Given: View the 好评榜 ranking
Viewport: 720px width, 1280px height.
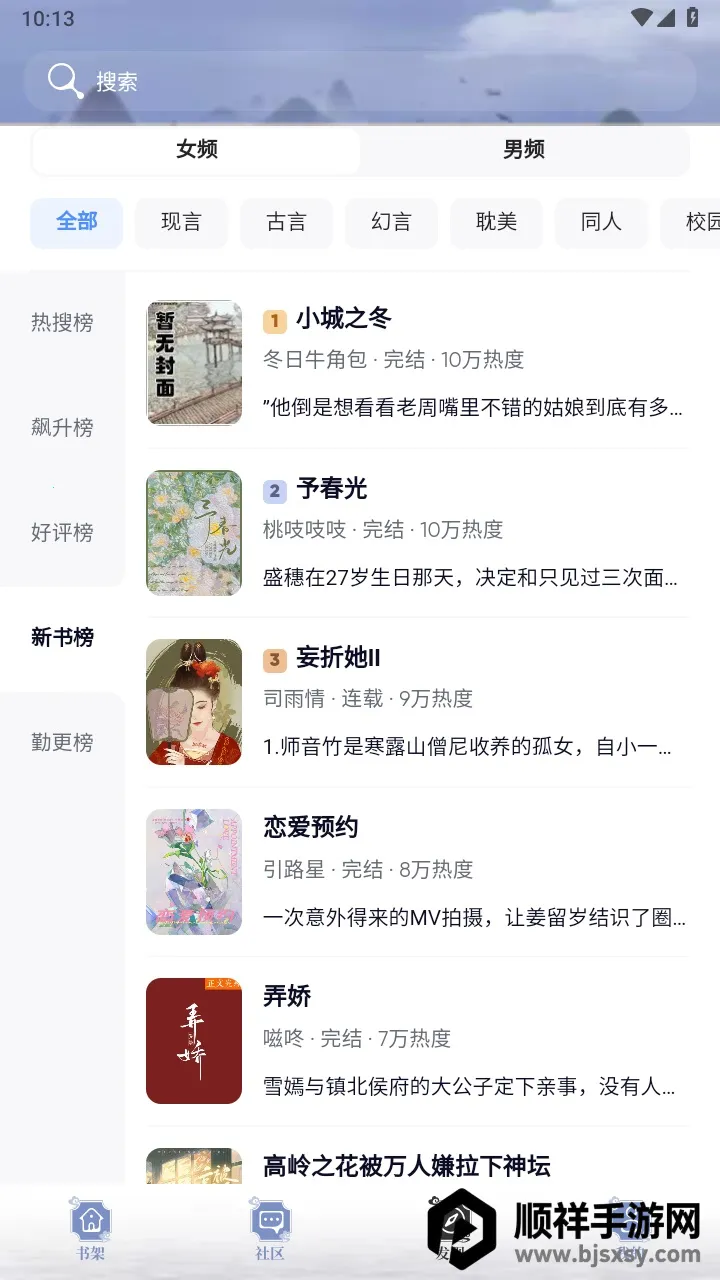Looking at the screenshot, I should click(x=62, y=533).
